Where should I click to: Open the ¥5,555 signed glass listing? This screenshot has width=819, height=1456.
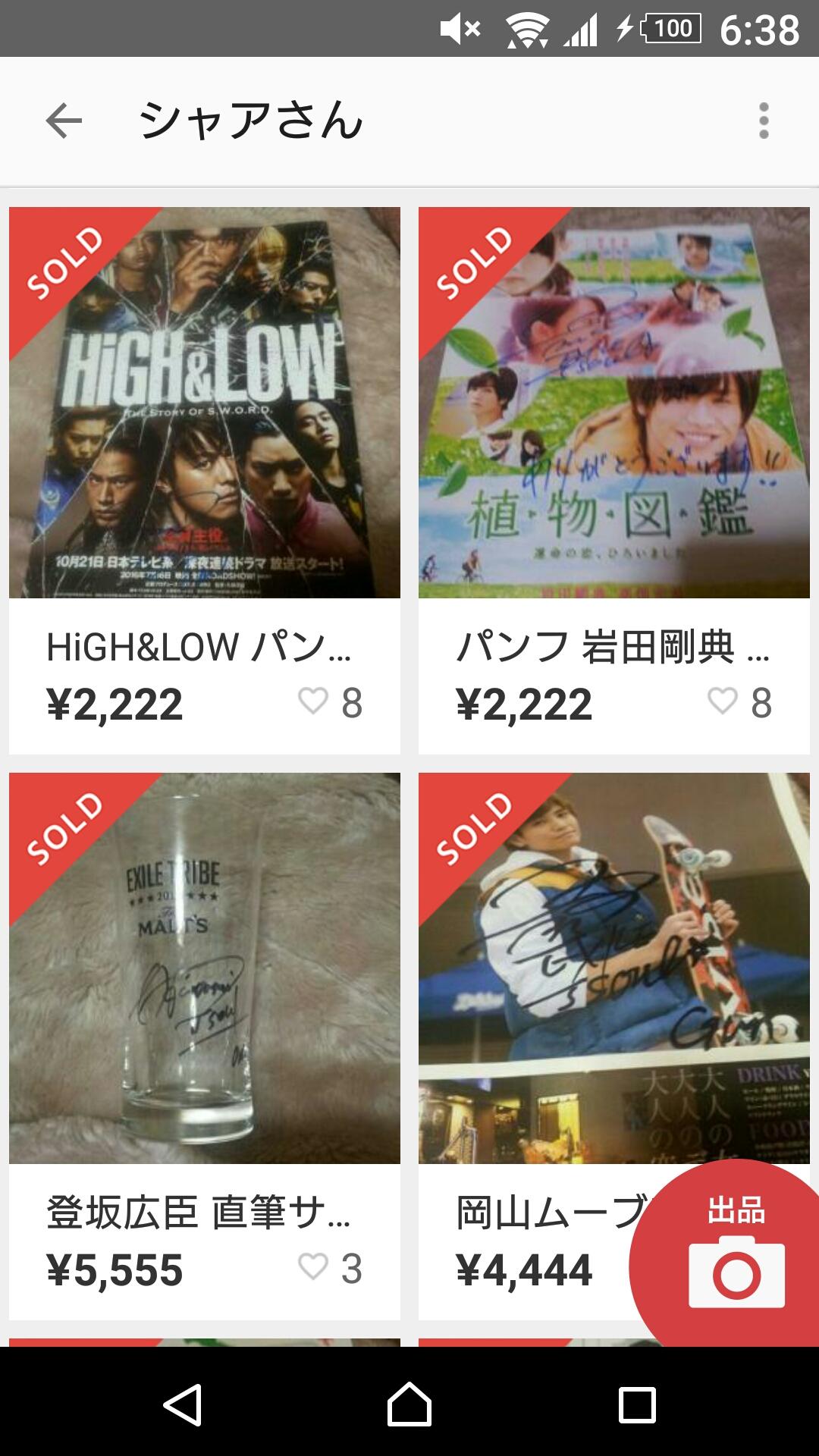click(203, 986)
